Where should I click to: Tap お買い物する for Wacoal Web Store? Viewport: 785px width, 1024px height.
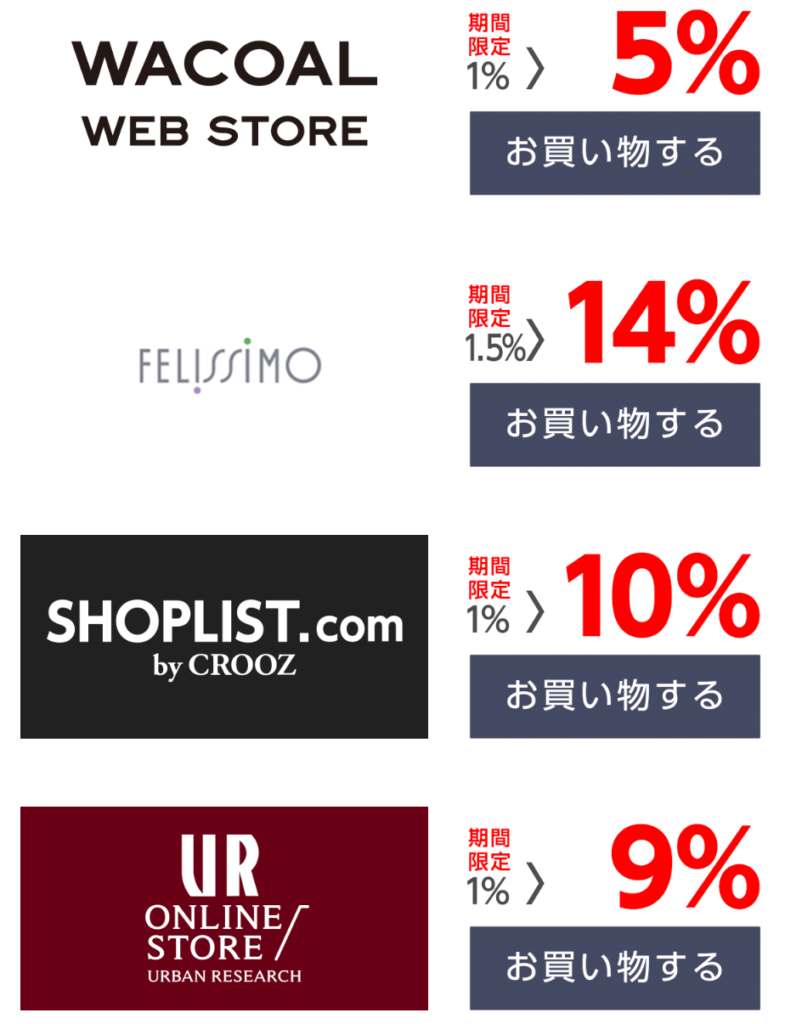pyautogui.click(x=614, y=153)
